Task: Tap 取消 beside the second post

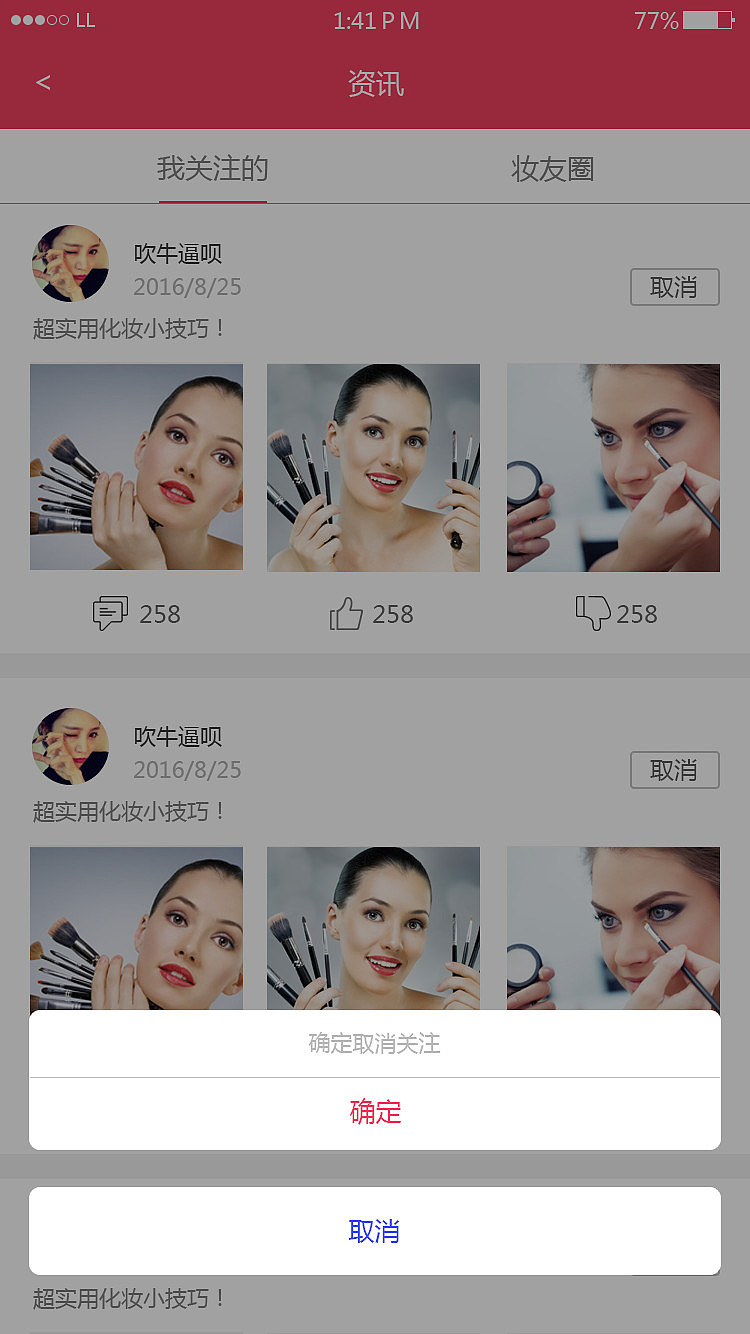Action: coord(674,770)
